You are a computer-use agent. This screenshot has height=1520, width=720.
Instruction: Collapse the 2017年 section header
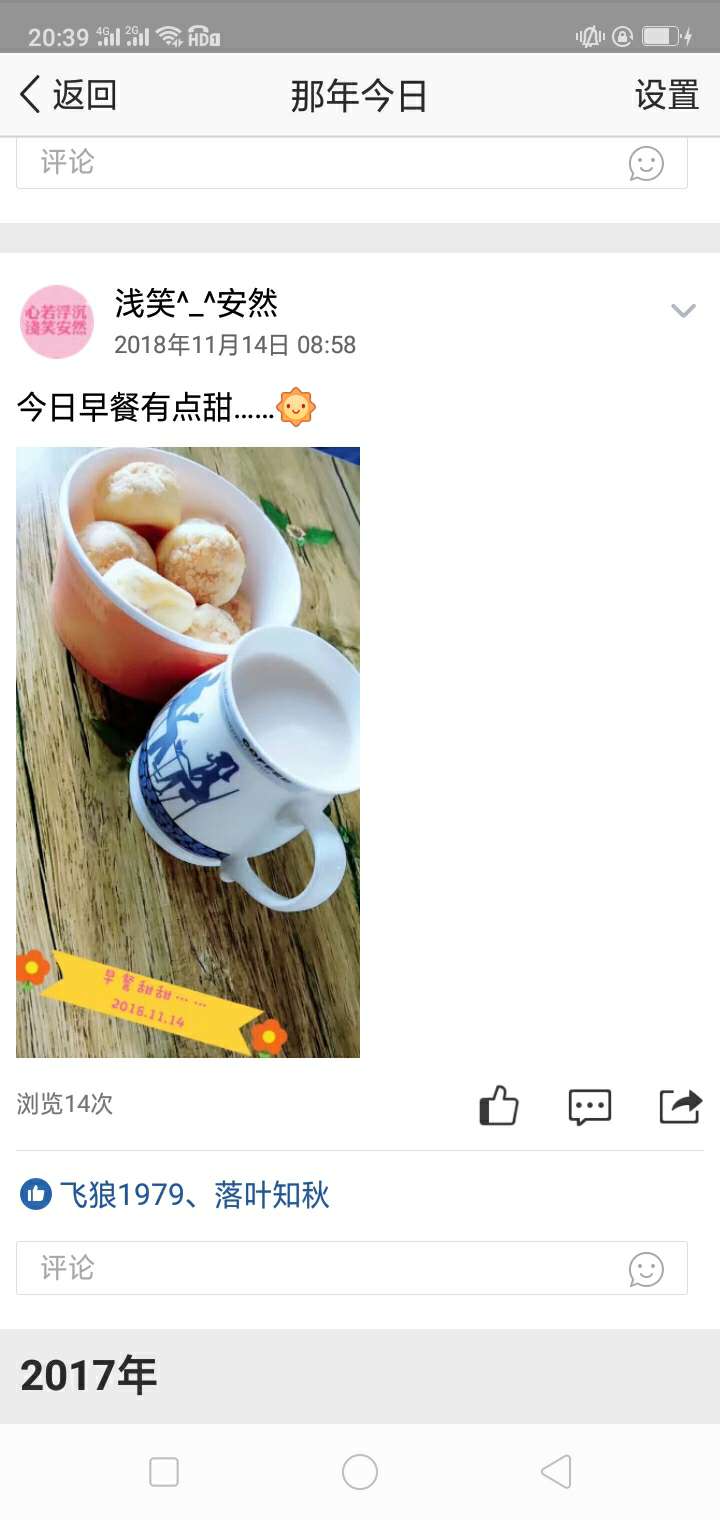click(88, 1375)
